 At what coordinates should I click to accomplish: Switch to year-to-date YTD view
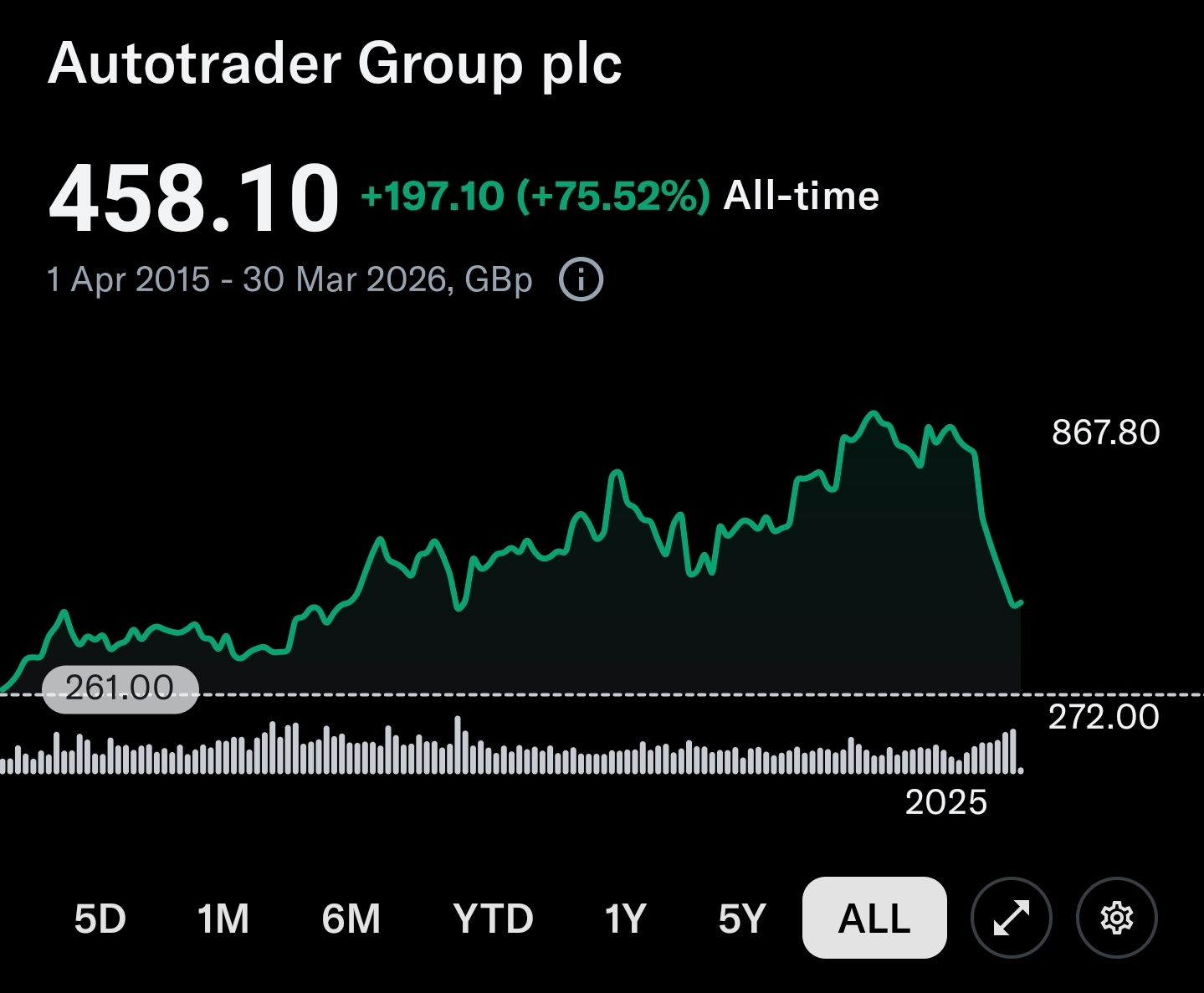click(x=493, y=919)
